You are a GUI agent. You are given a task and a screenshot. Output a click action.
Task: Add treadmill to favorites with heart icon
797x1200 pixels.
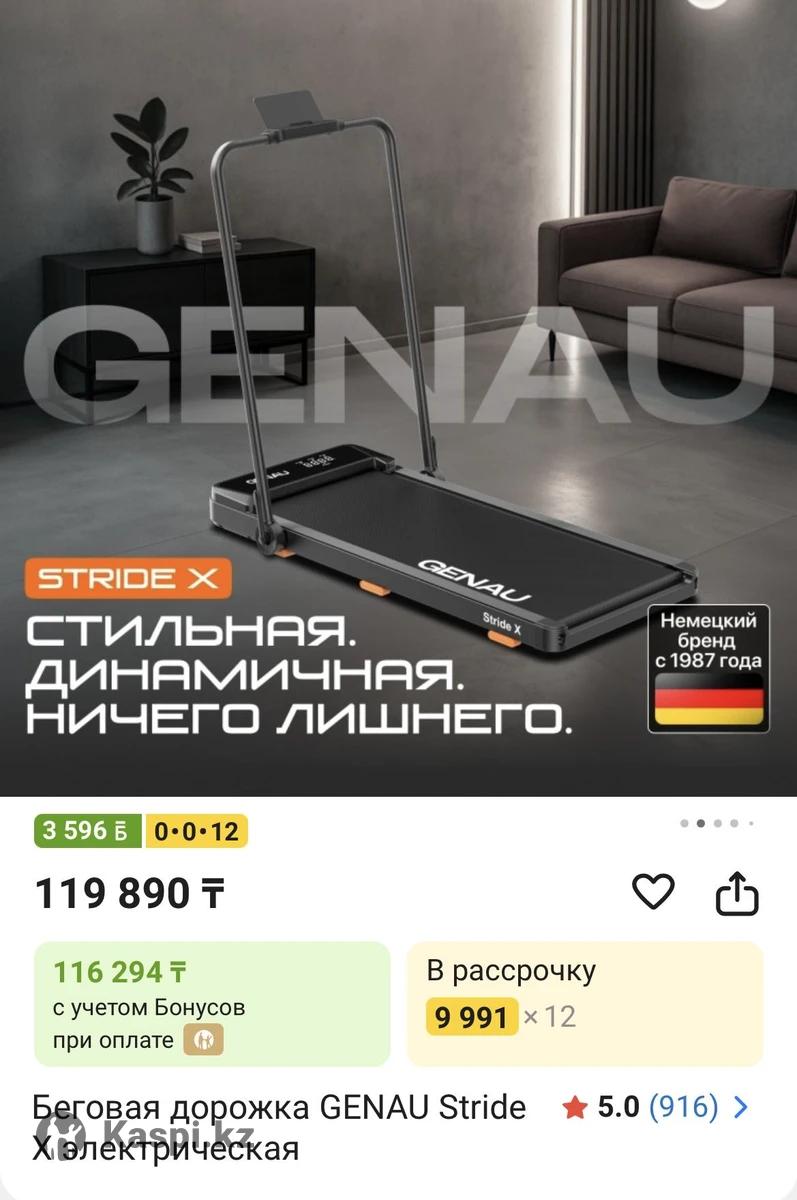point(654,891)
